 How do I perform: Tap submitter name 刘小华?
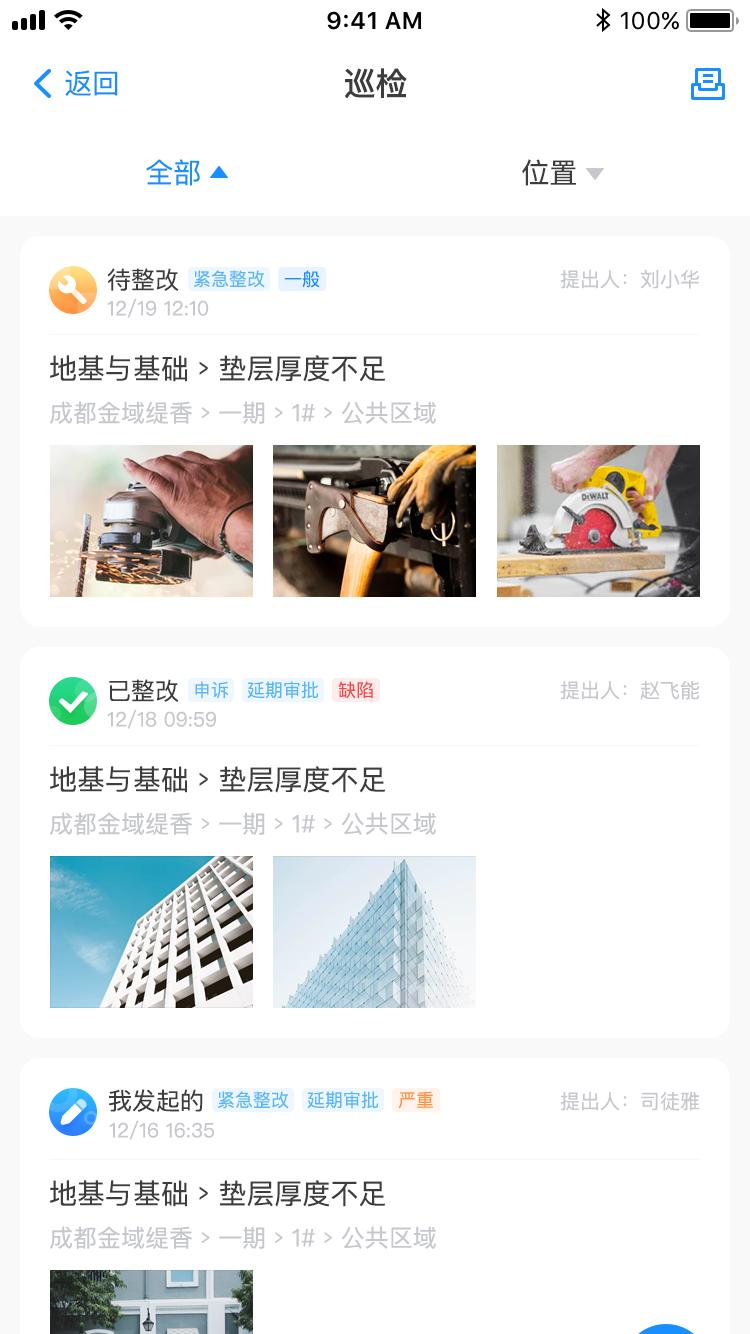pyautogui.click(x=672, y=279)
